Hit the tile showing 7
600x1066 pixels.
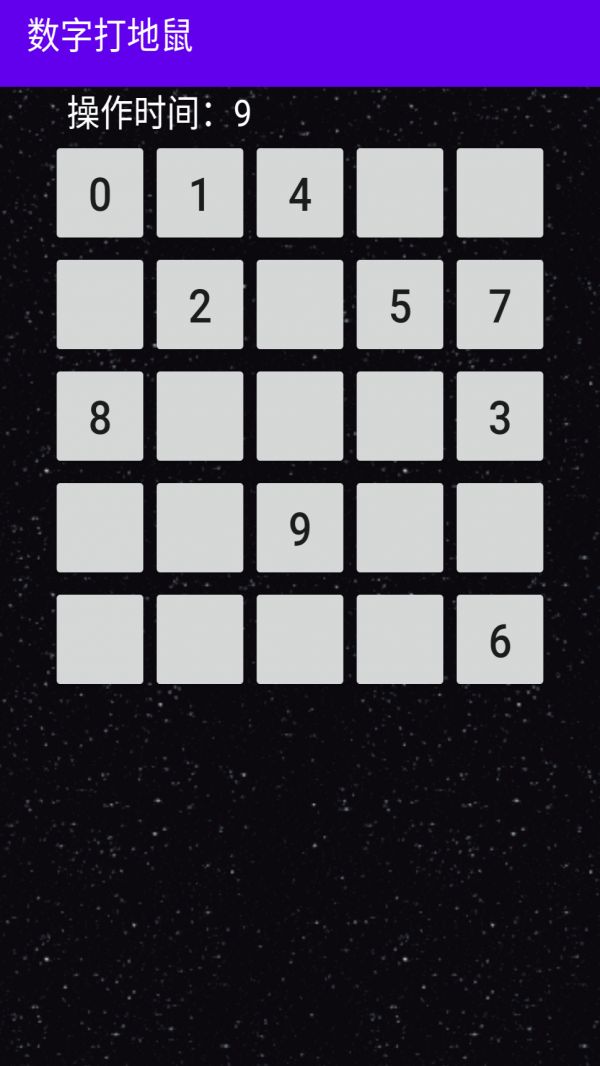(x=500, y=305)
